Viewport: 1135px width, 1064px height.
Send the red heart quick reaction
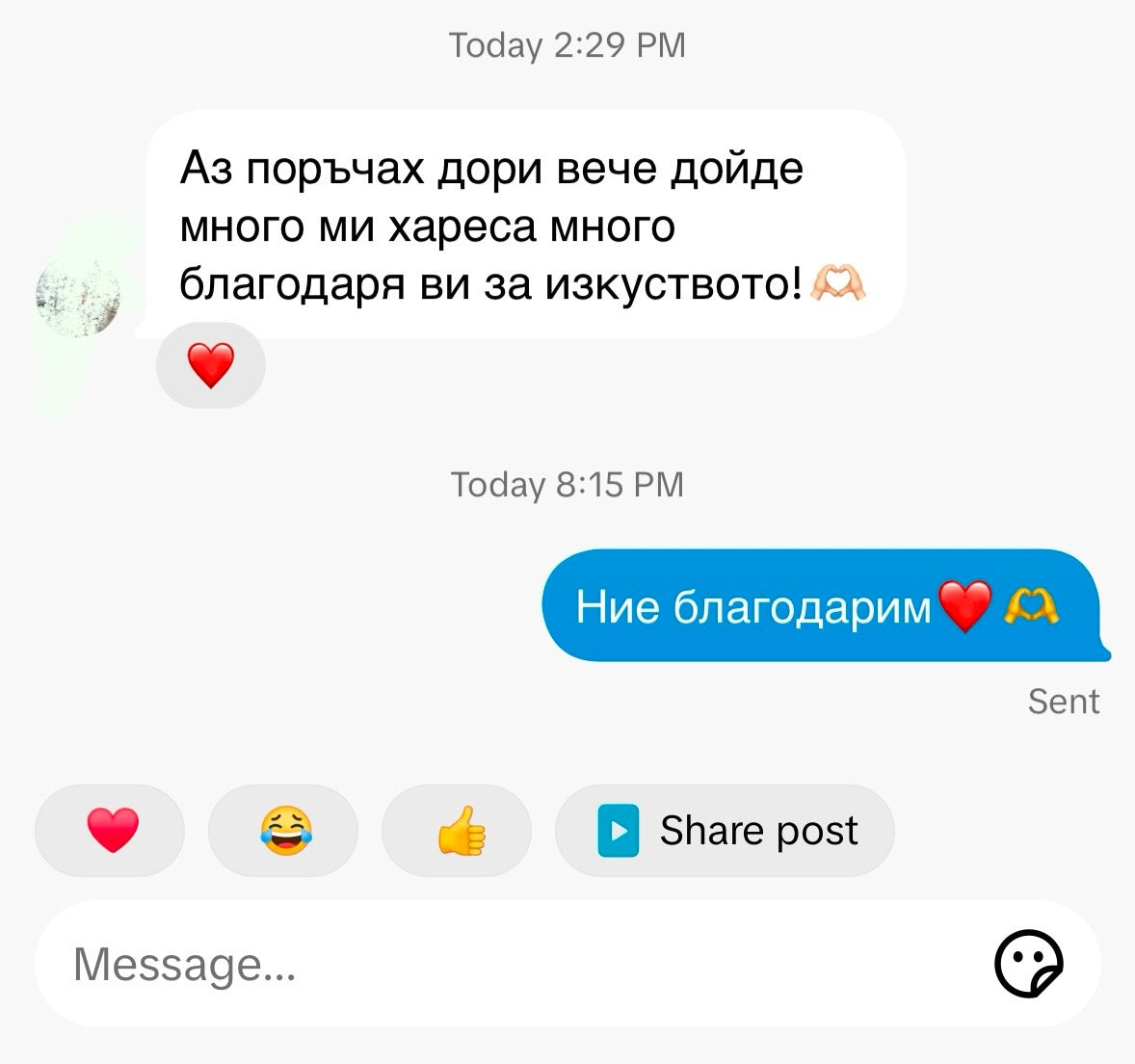(110, 830)
